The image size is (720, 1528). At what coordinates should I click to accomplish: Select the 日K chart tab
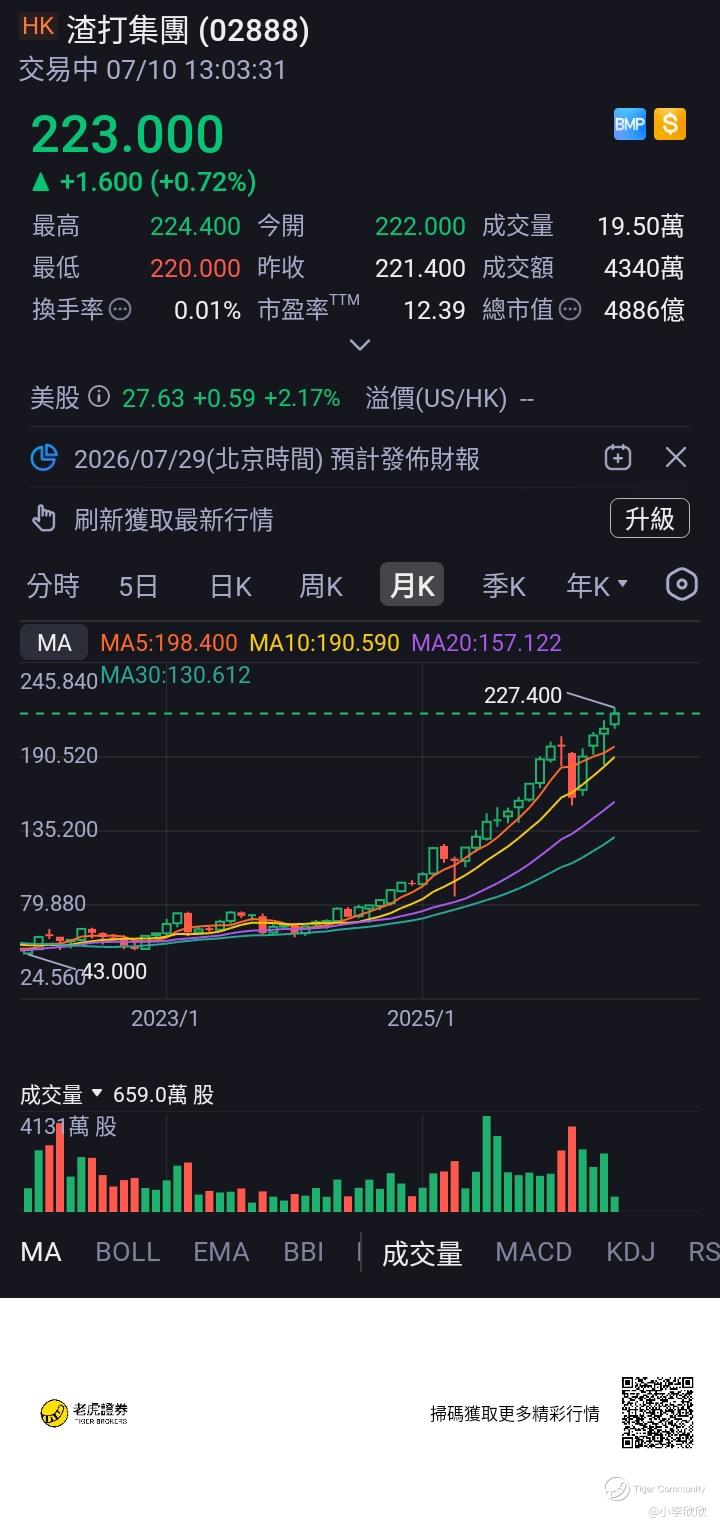coord(230,585)
